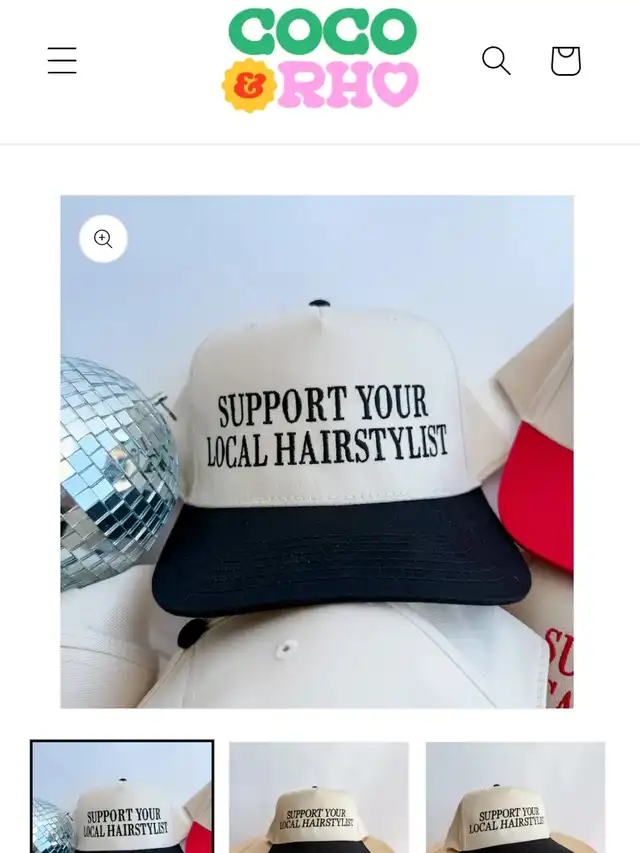The width and height of the screenshot is (640, 853).
Task: Go to Coco & Rho homepage logo
Action: coord(321,60)
